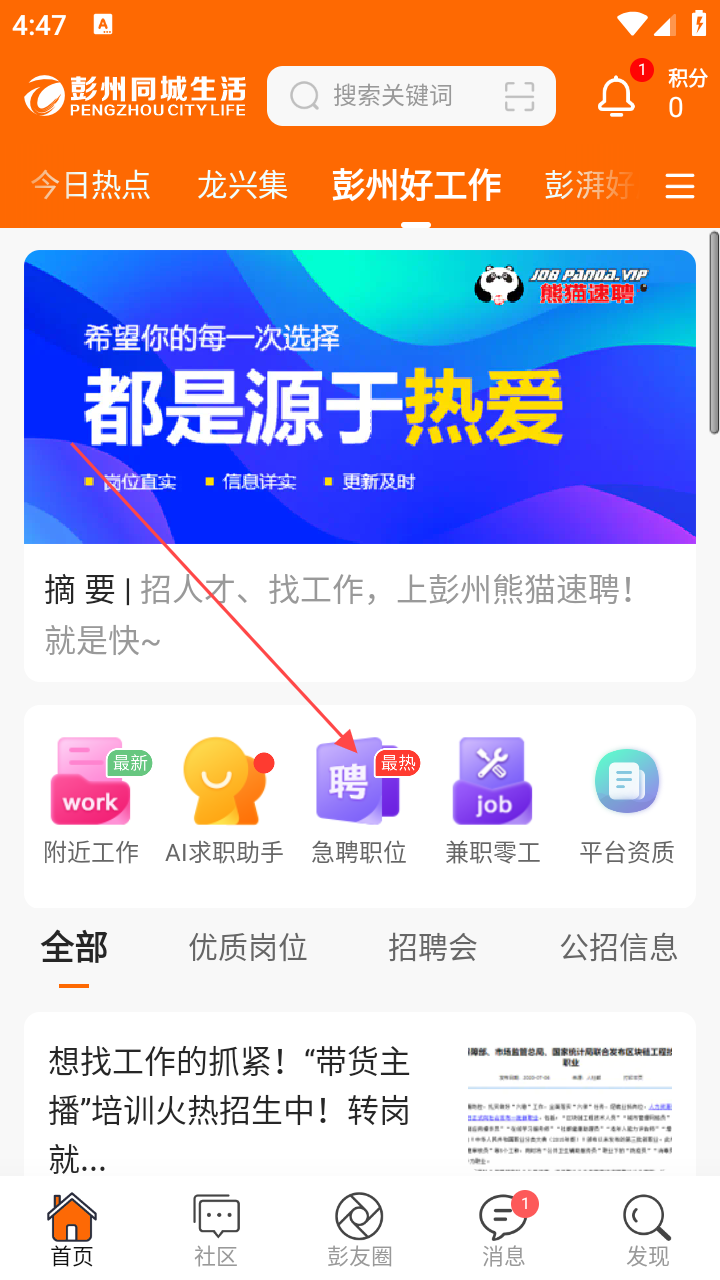The width and height of the screenshot is (720, 1280).
Task: Select the 优质岗位 filter tab
Action: [x=247, y=947]
